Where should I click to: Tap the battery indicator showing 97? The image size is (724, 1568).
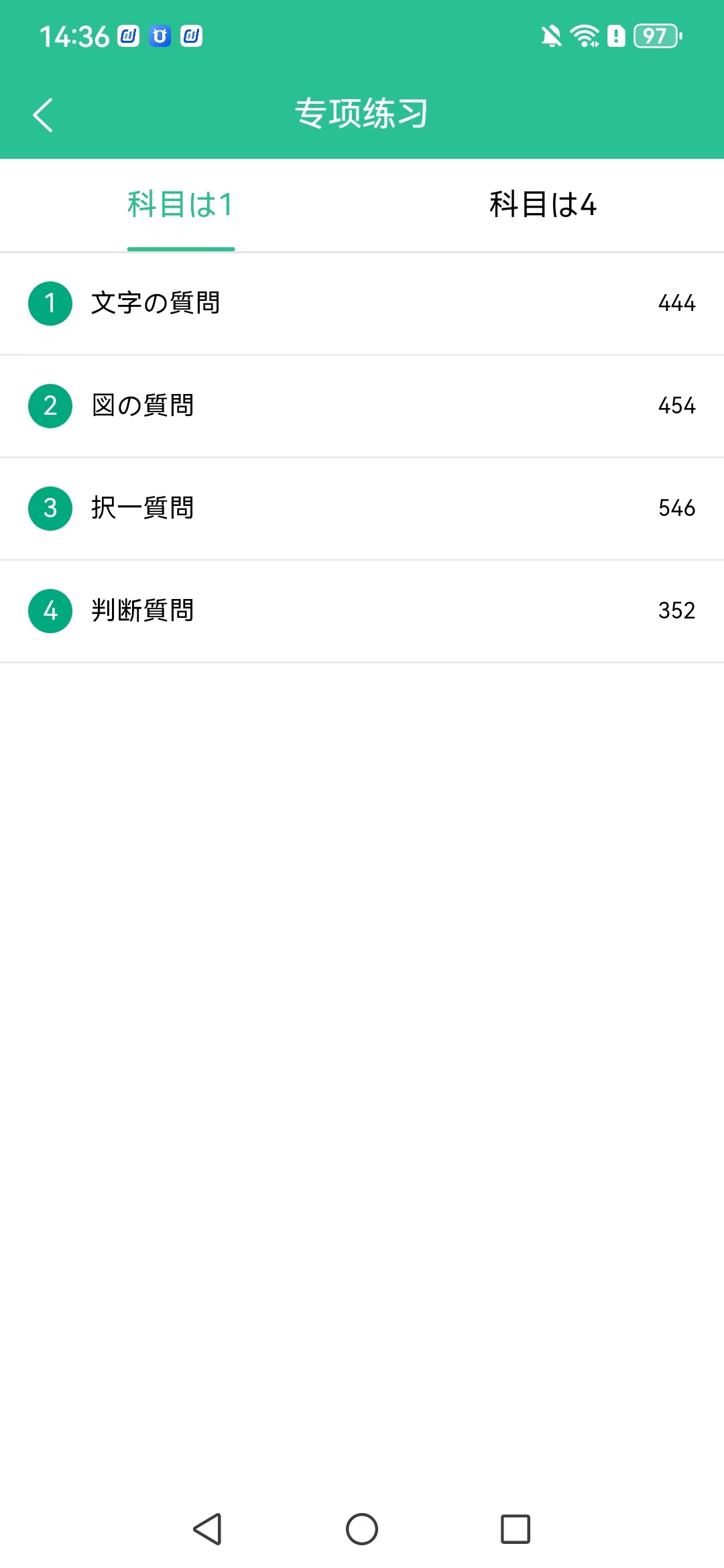click(654, 37)
